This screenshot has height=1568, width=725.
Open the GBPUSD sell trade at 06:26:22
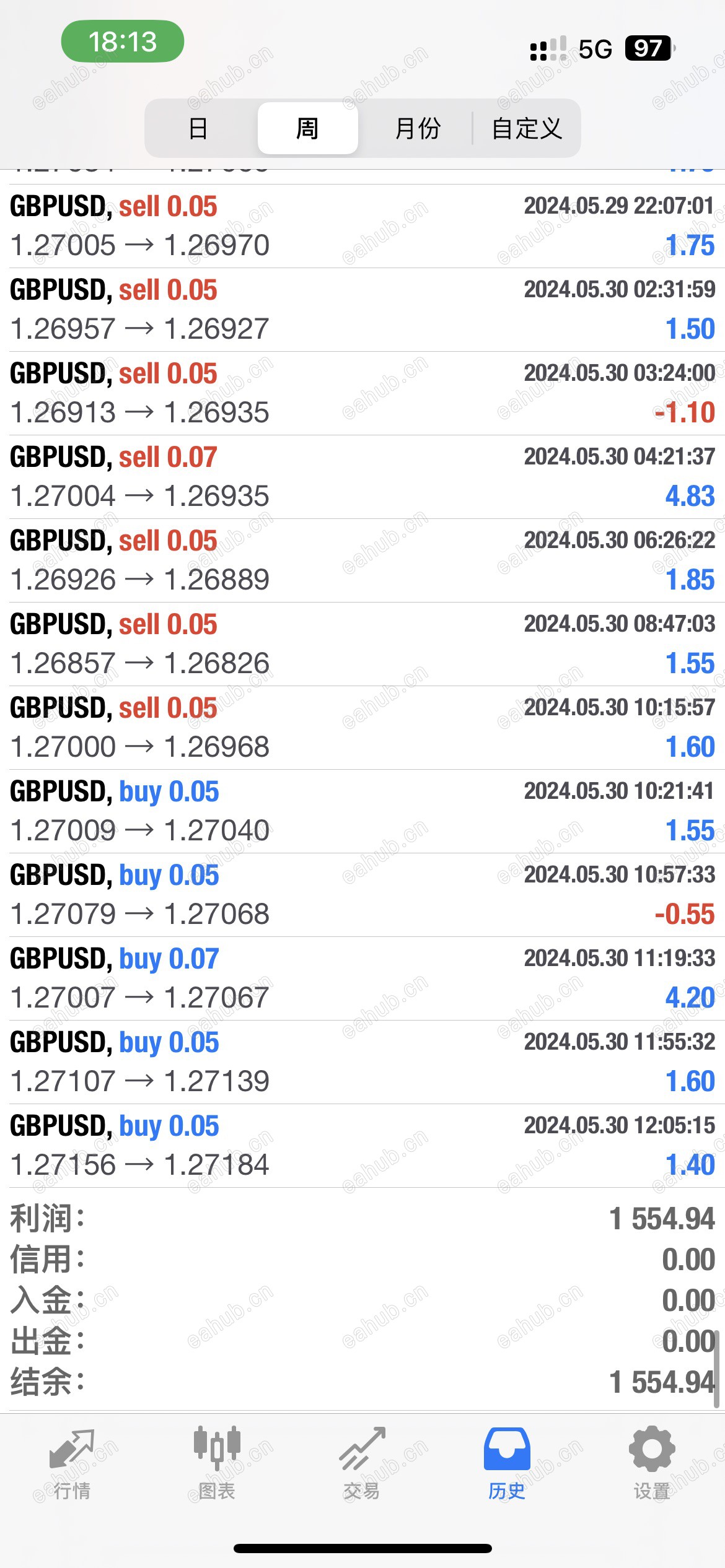[362, 560]
